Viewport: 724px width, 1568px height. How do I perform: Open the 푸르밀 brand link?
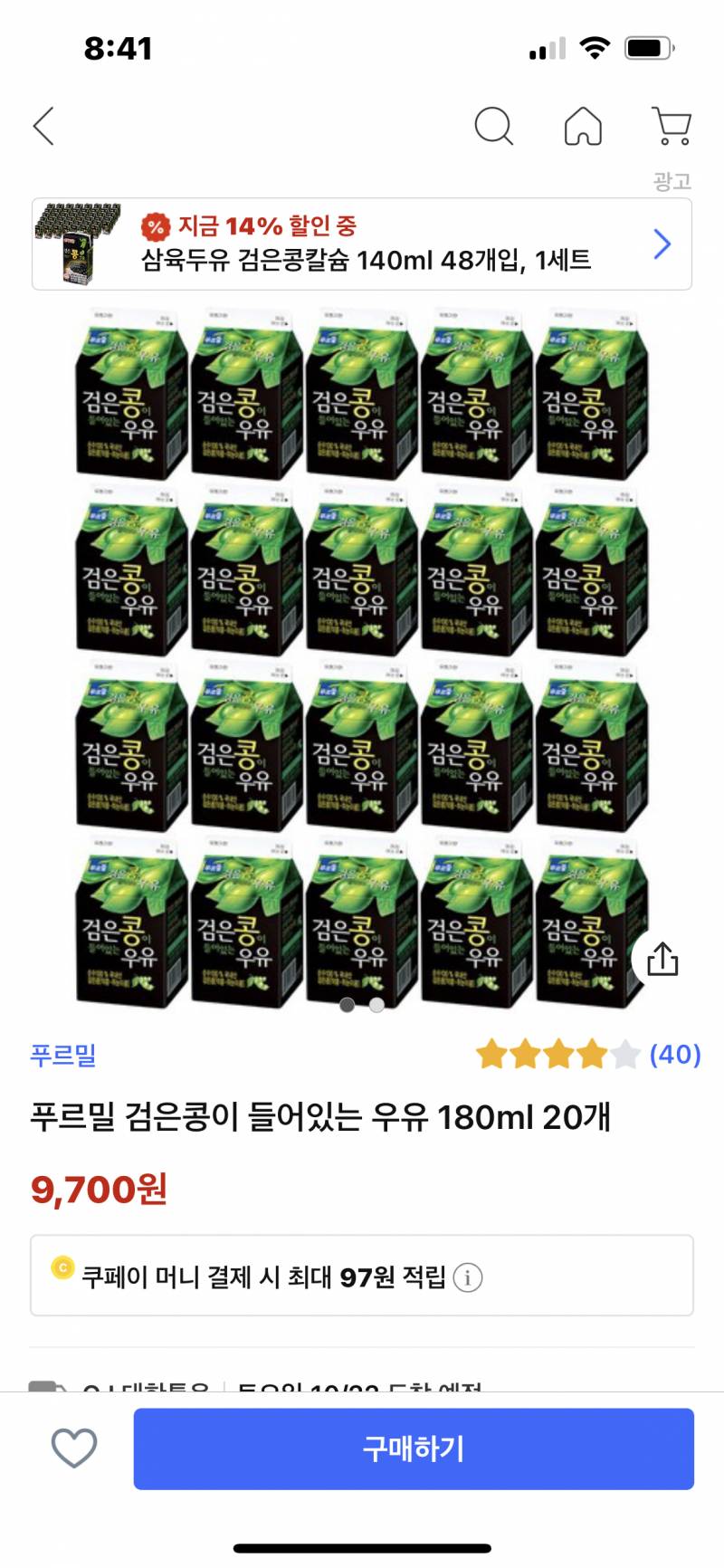[63, 1055]
